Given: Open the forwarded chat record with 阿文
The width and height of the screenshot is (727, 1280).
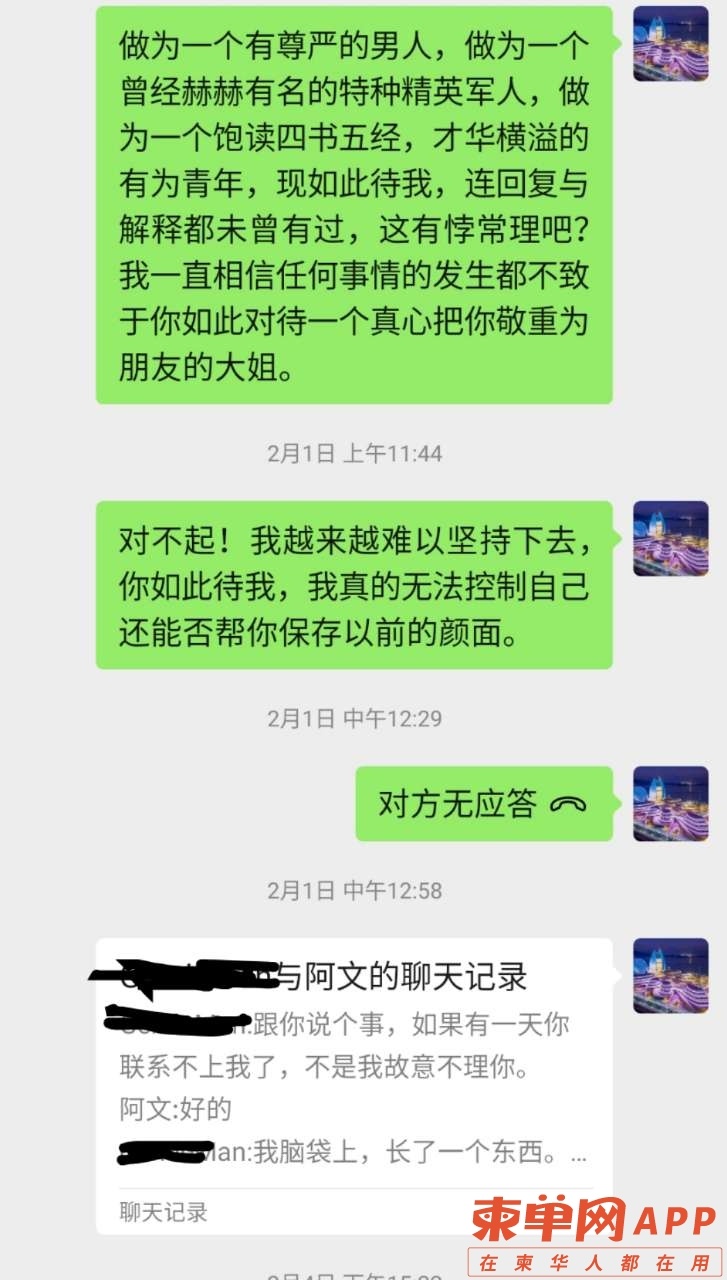Looking at the screenshot, I should 353,1085.
